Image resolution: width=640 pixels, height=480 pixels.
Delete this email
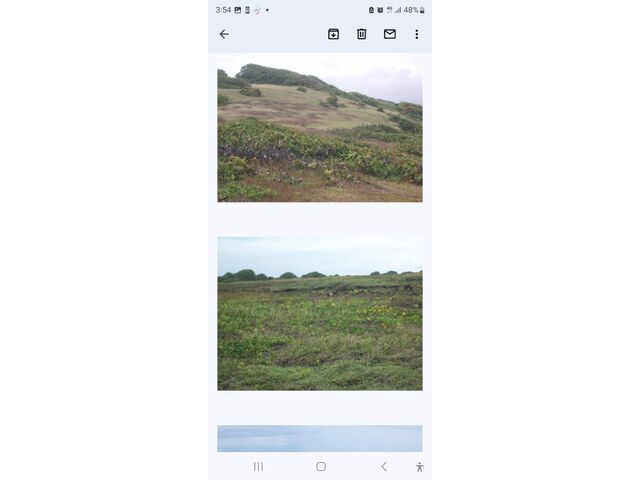click(x=362, y=34)
